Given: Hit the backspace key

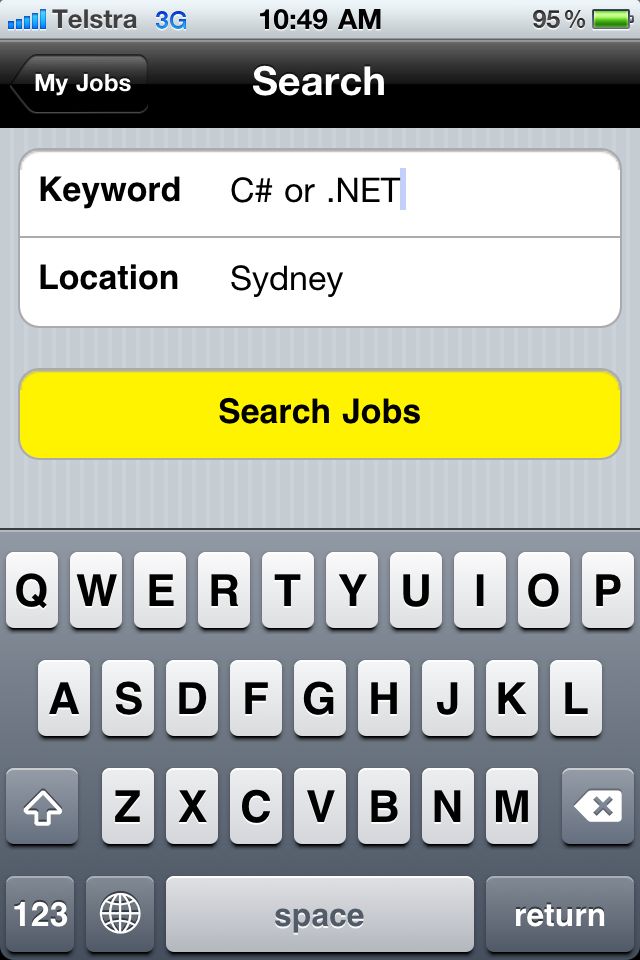Looking at the screenshot, I should [x=598, y=807].
